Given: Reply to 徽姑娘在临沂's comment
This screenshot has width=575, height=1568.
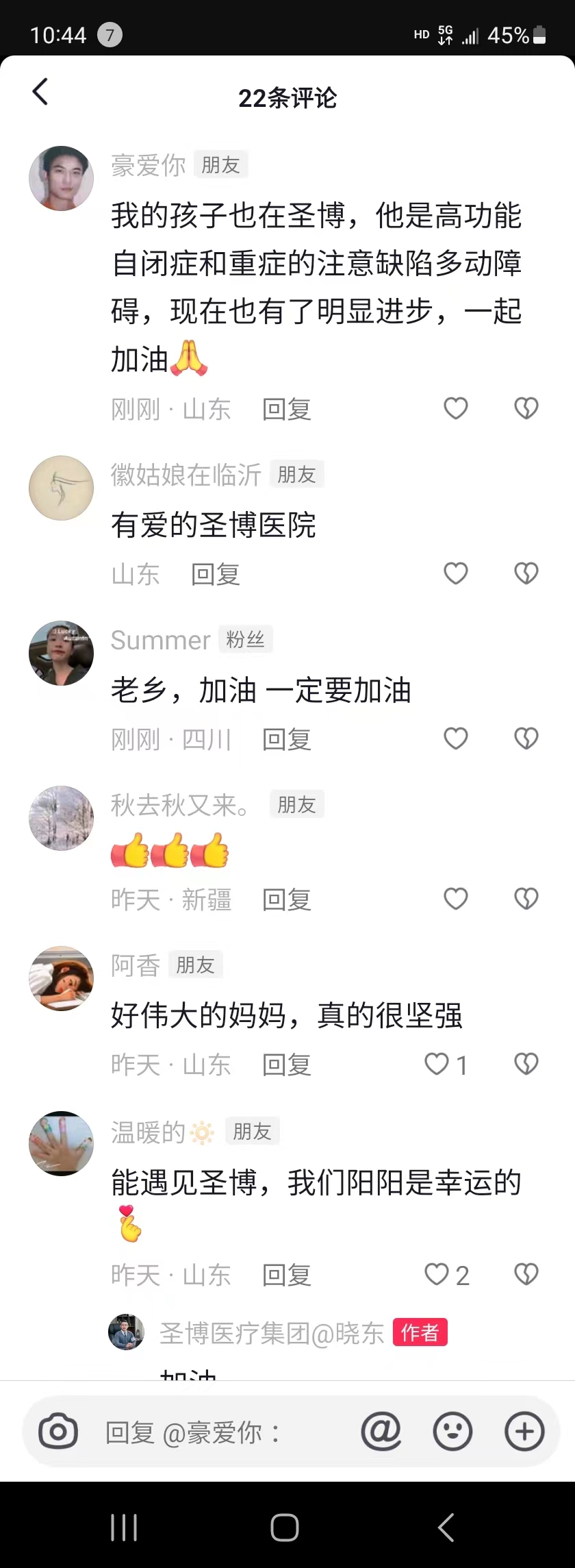Looking at the screenshot, I should click(216, 574).
